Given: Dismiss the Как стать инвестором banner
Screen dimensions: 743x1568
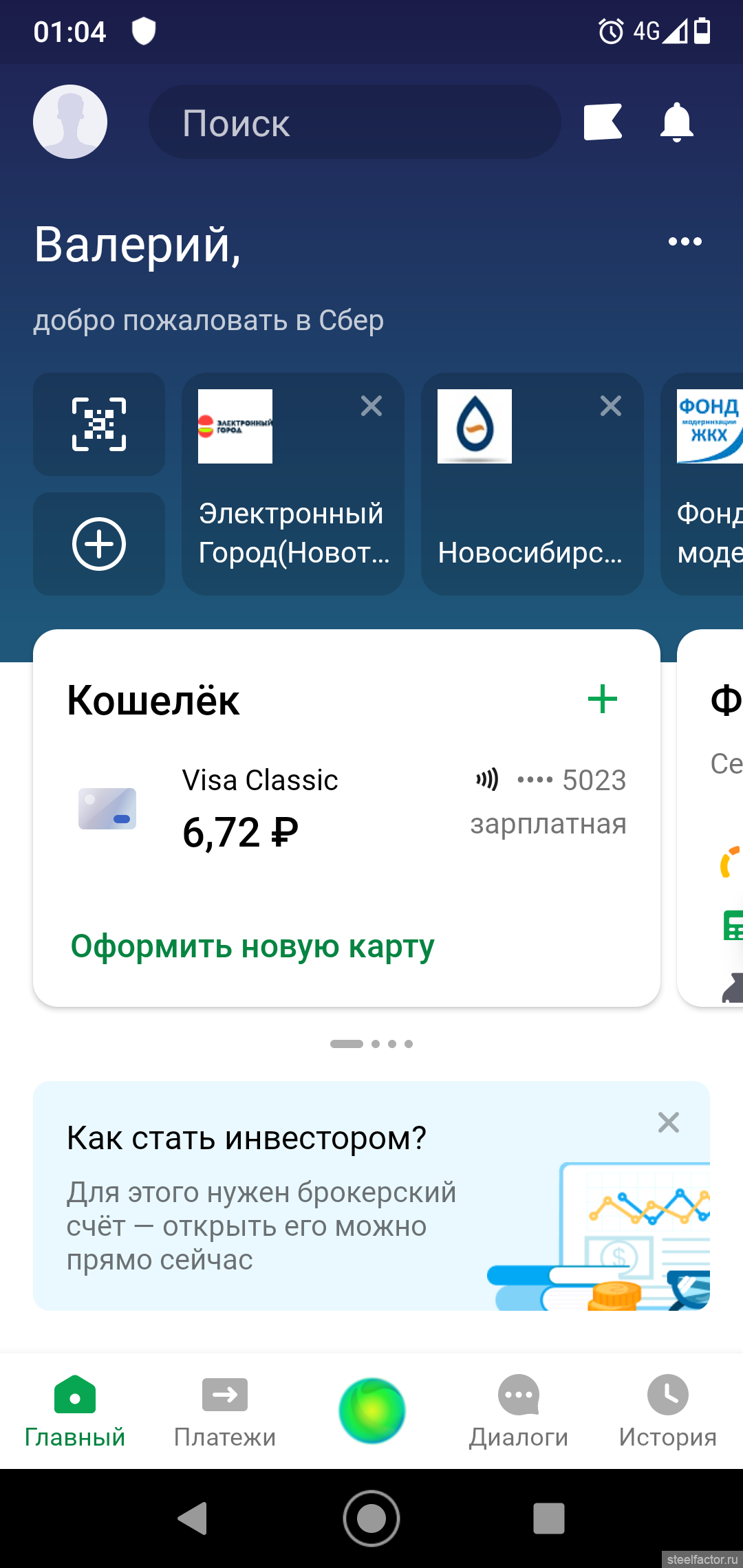Looking at the screenshot, I should point(669,1122).
